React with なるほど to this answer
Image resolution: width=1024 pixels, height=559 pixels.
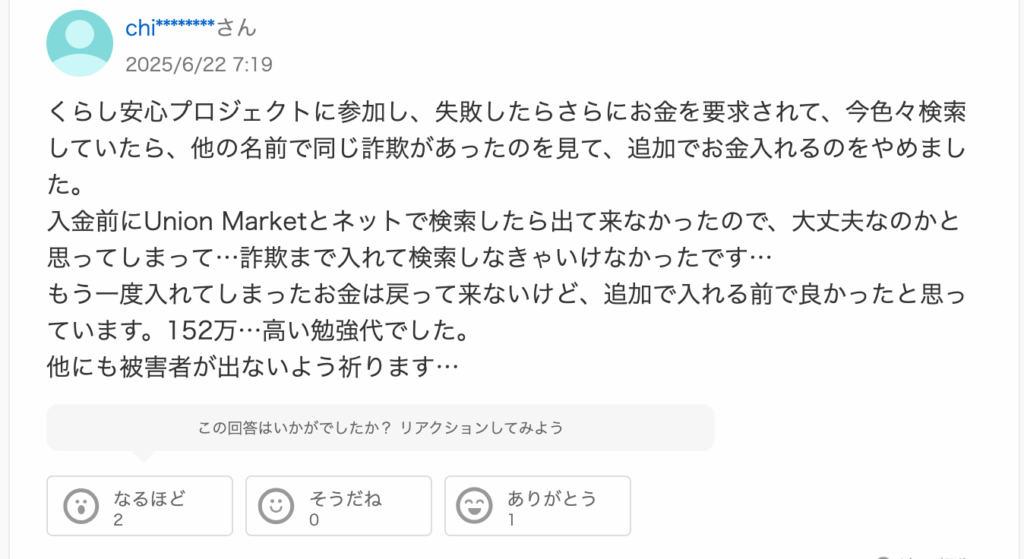click(139, 506)
